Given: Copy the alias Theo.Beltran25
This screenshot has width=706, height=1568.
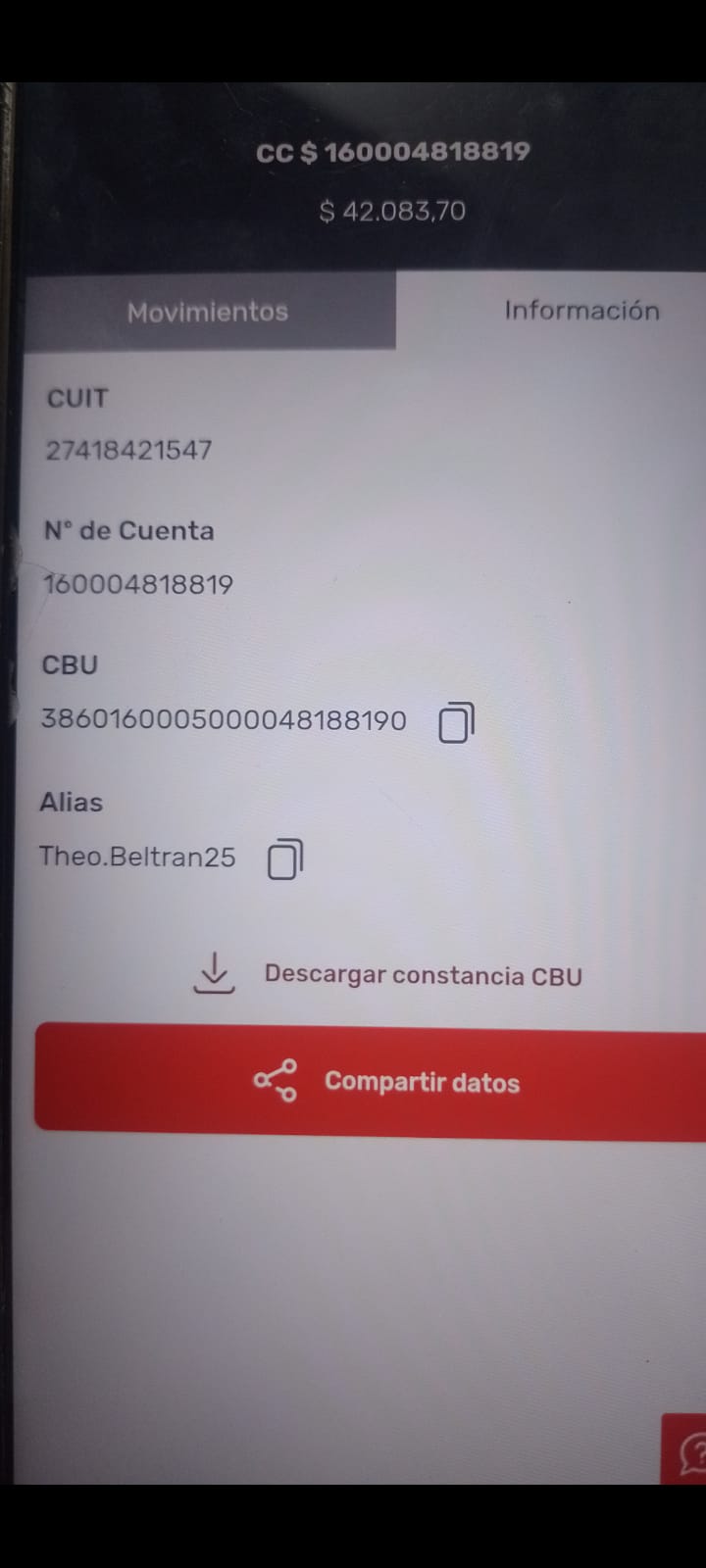Looking at the screenshot, I should tap(284, 859).
